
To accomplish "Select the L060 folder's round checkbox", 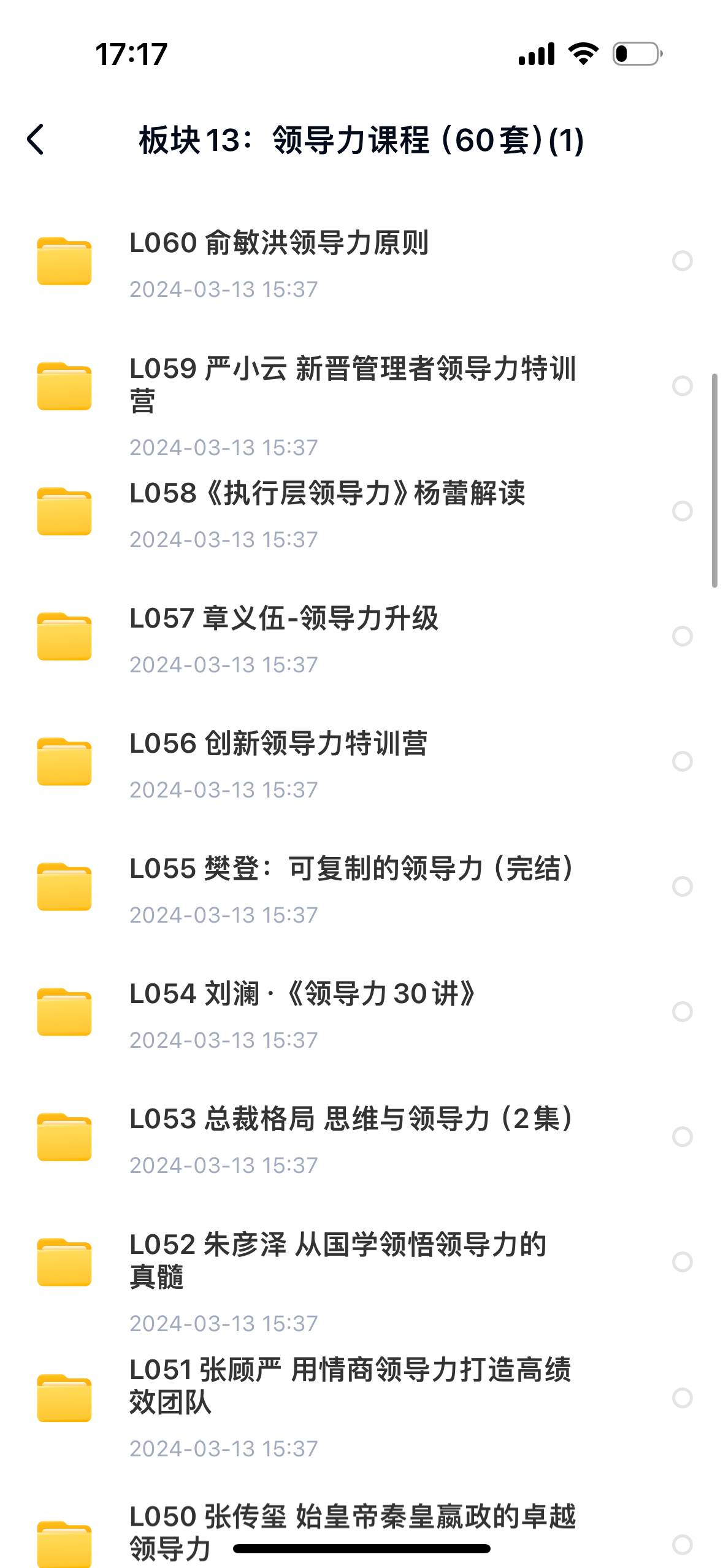I will 682,261.
